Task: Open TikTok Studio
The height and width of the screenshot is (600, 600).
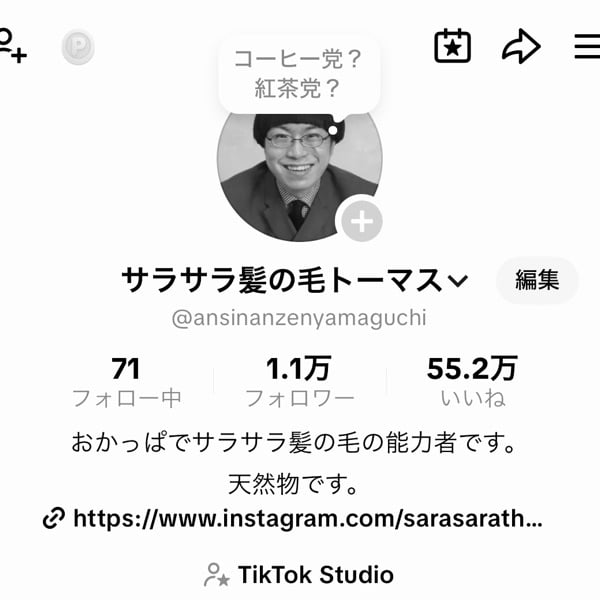Action: coord(299,575)
